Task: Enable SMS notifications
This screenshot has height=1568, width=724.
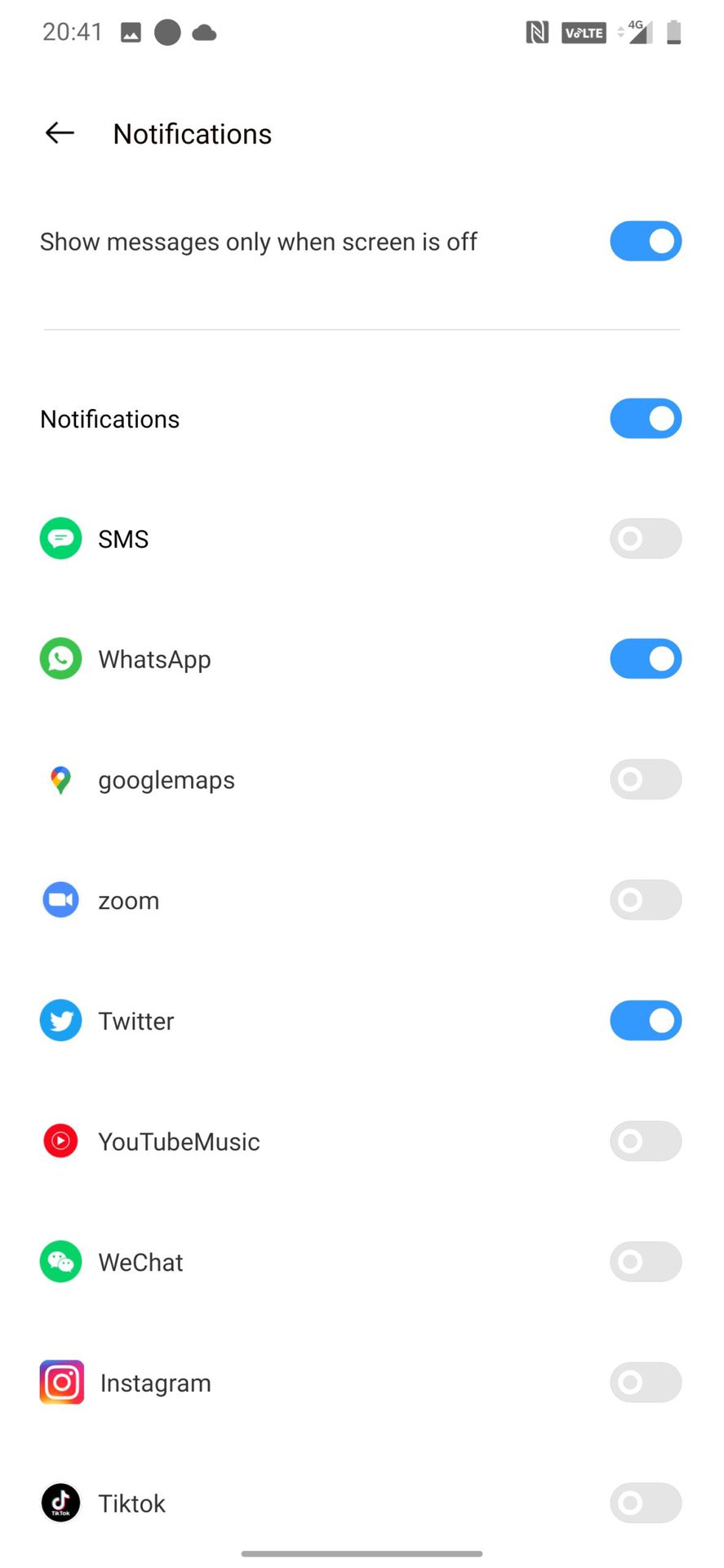Action: [x=645, y=539]
